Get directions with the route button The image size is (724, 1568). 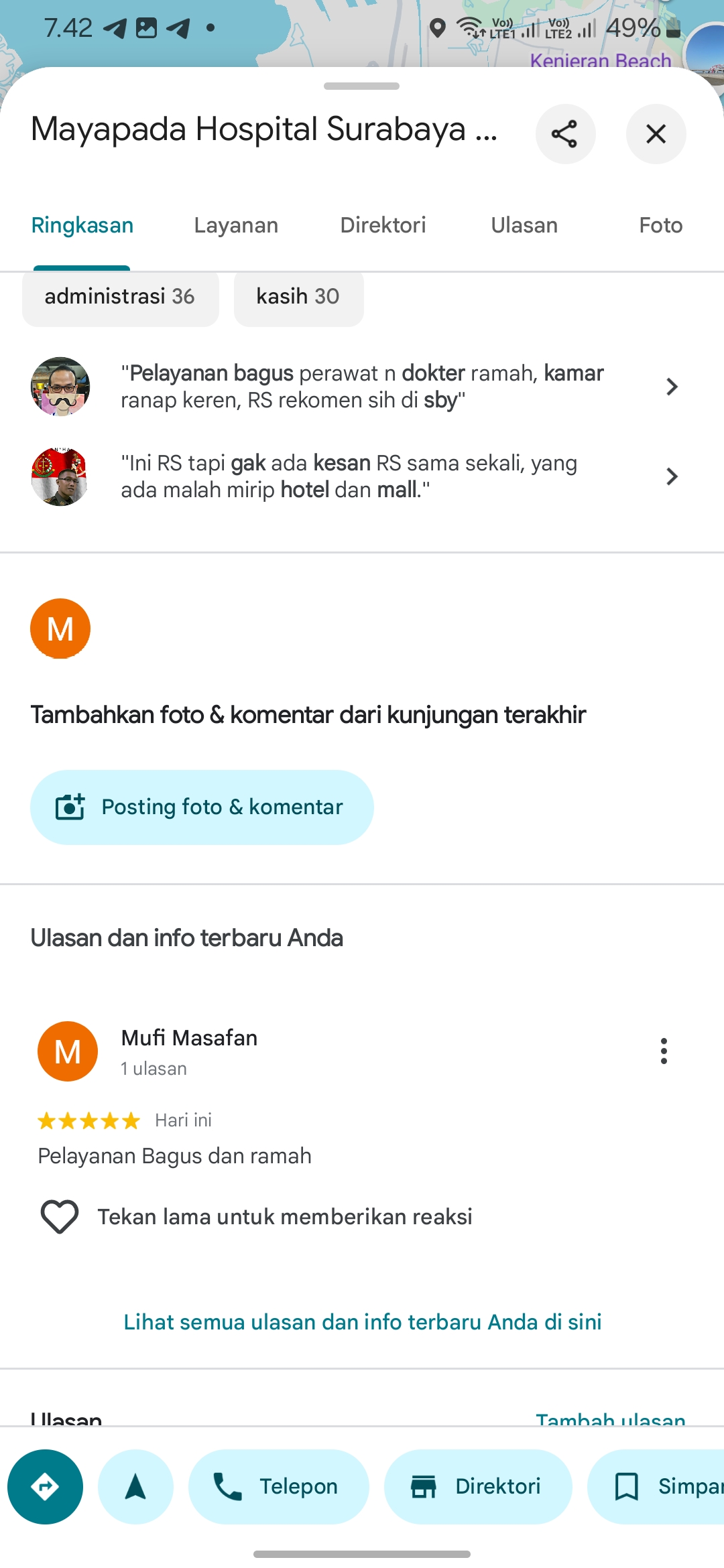[x=46, y=1487]
